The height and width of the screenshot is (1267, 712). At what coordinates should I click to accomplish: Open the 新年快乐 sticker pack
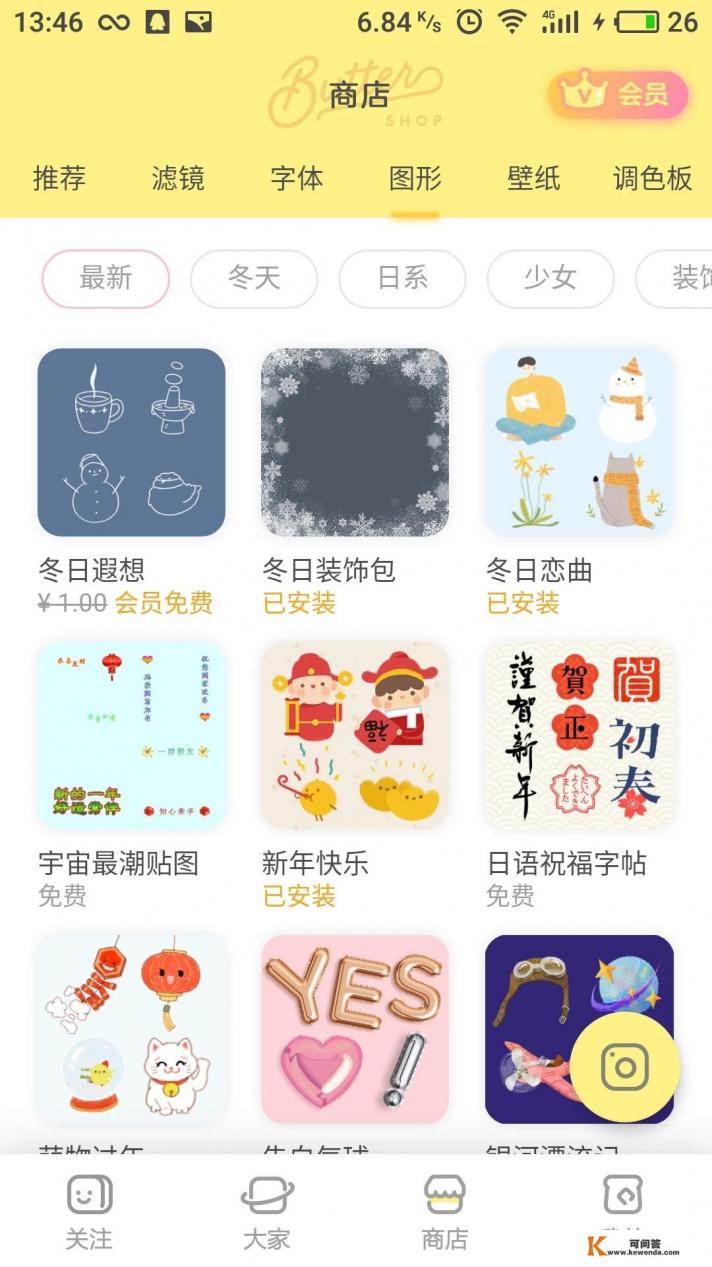(355, 735)
